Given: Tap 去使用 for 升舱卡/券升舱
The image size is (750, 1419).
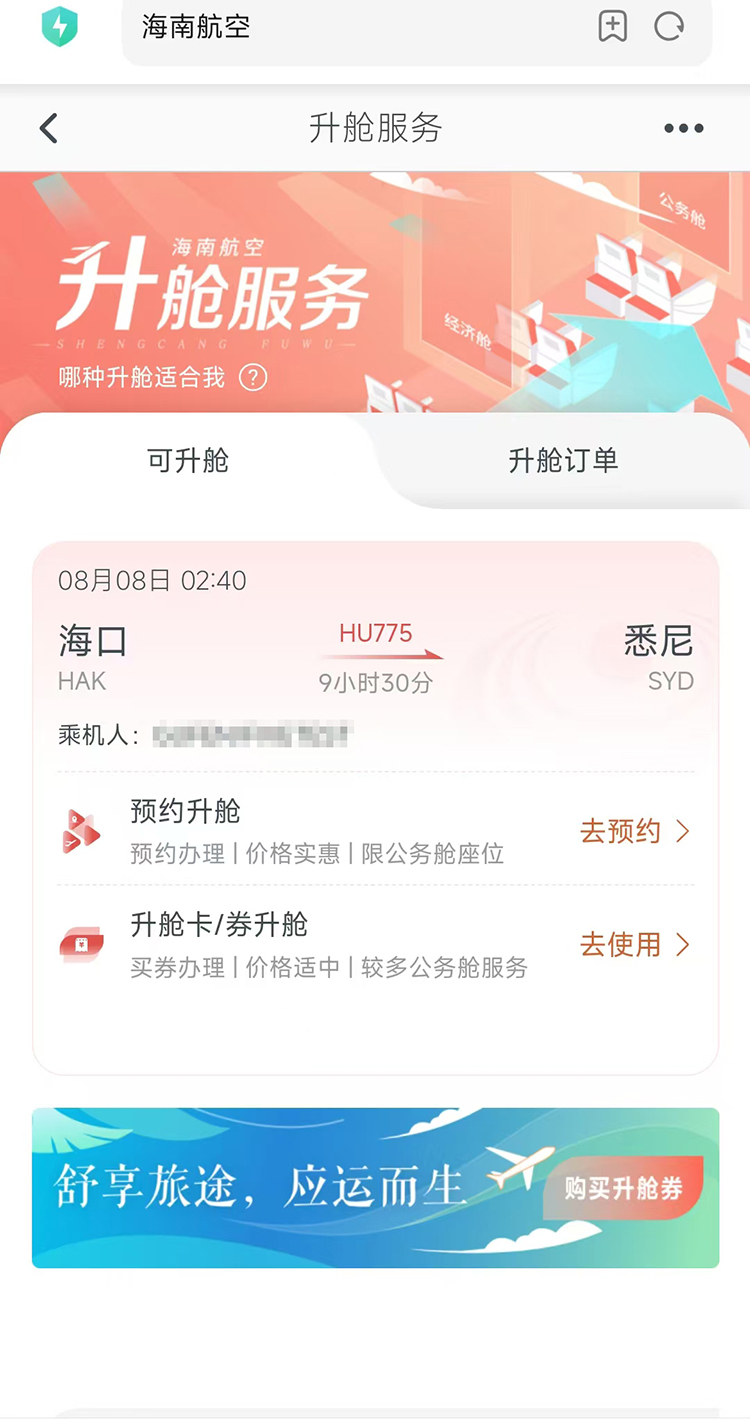Looking at the screenshot, I should pos(635,944).
